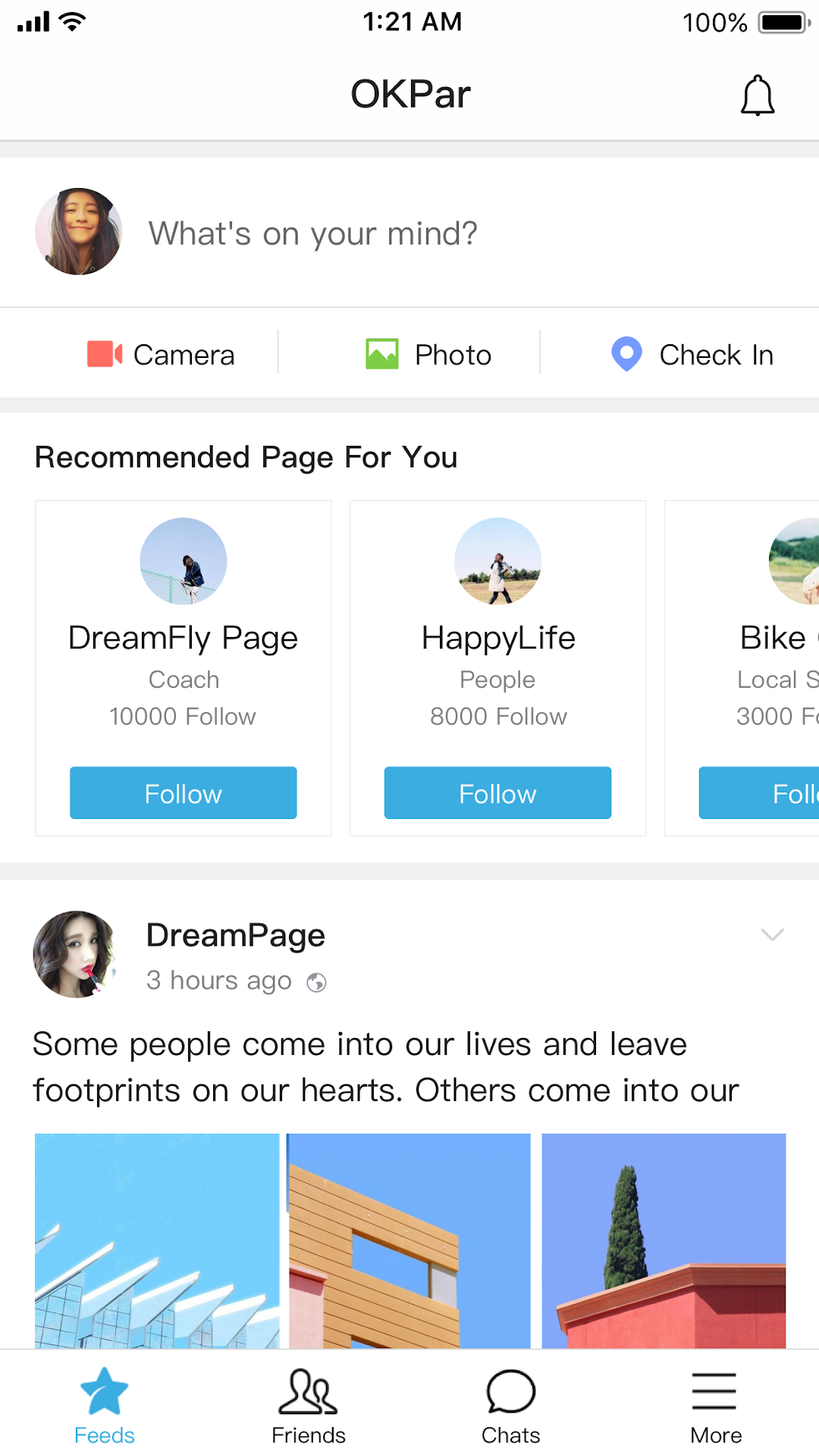Open DreamPage's profile picture
This screenshot has width=819, height=1456.
[x=76, y=954]
